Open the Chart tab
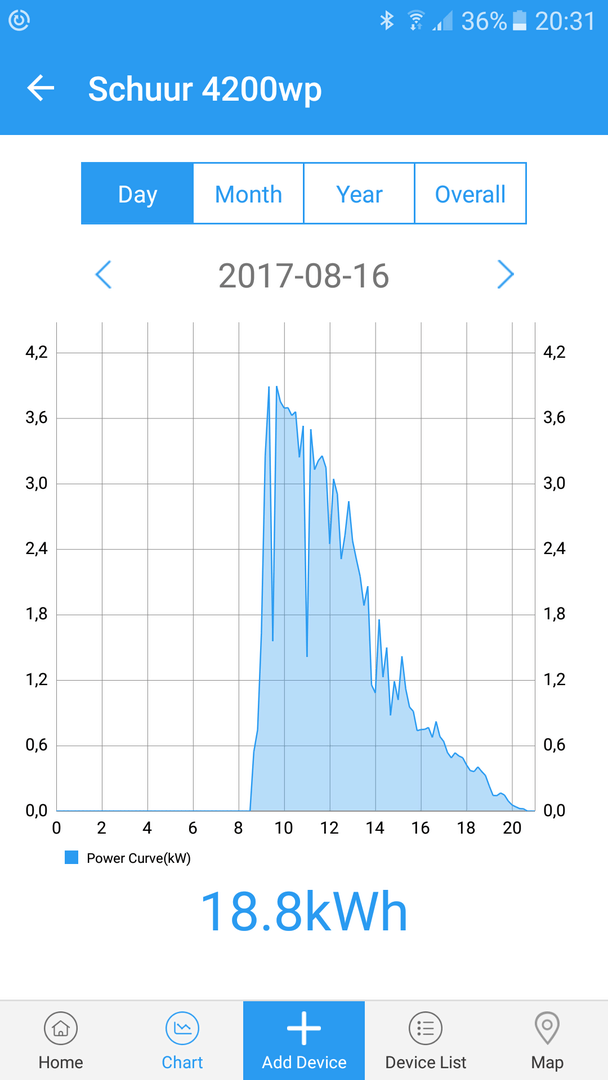 coord(182,1041)
